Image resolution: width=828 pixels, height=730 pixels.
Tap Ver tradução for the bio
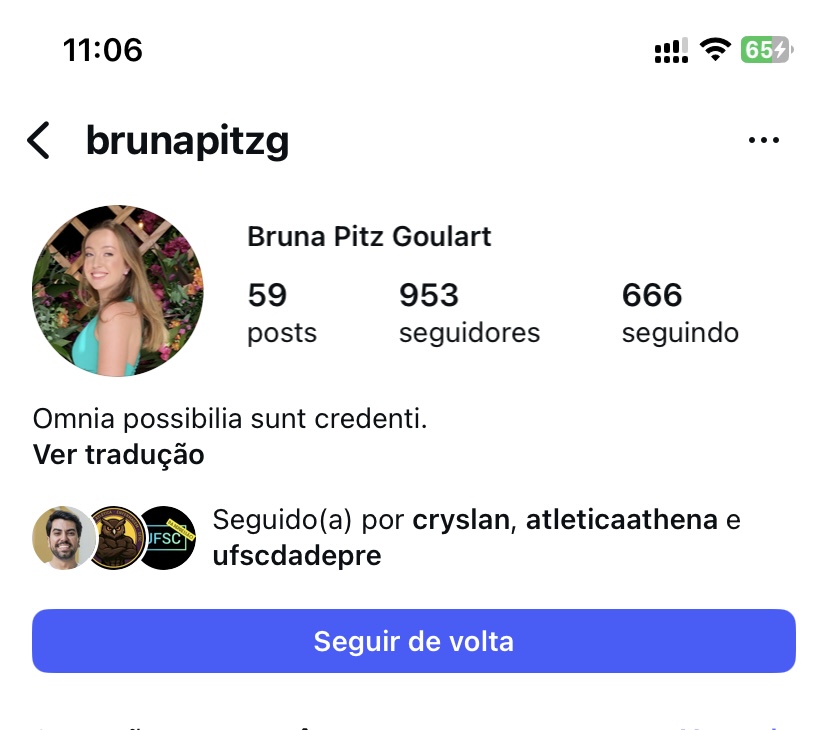118,455
